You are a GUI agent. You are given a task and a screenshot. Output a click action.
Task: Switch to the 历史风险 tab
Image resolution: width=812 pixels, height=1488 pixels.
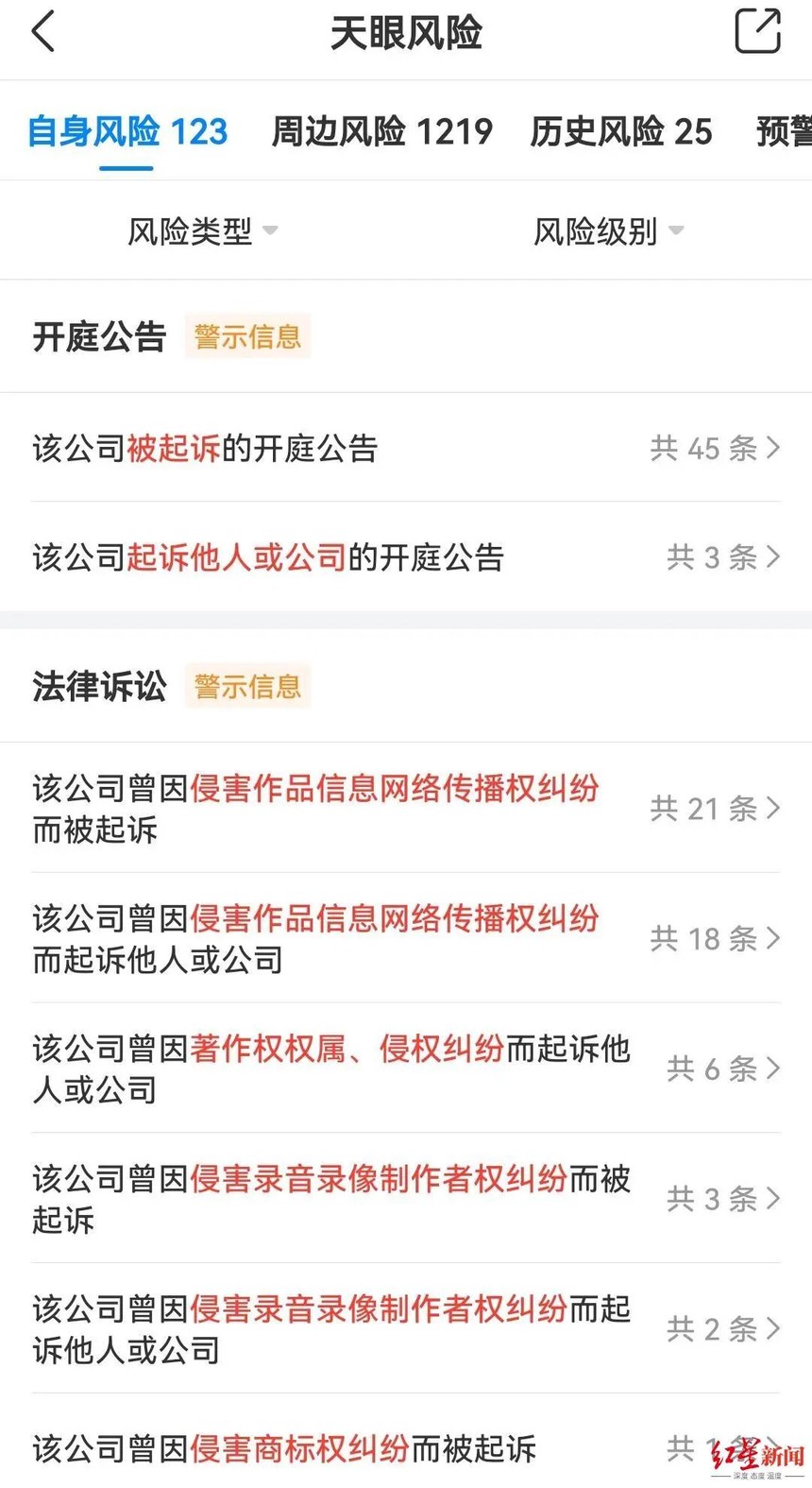620,131
